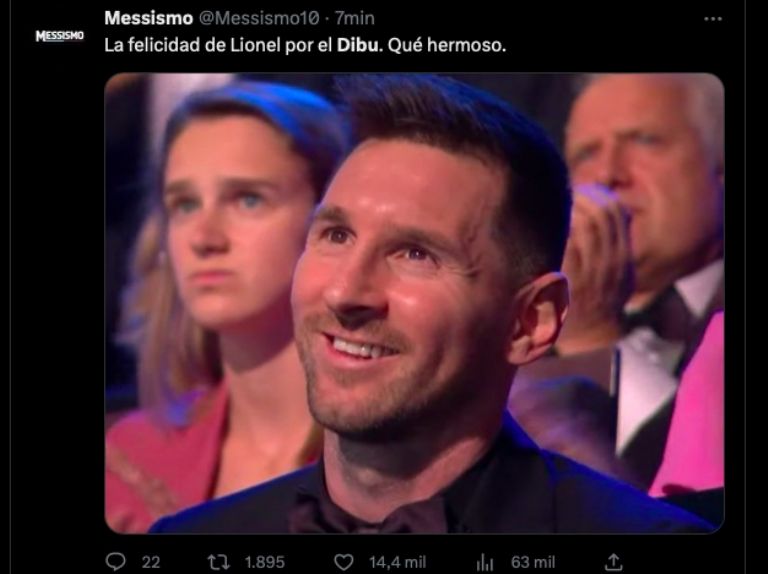Share this tweet
Viewport: 768px width, 574px height.
614,562
